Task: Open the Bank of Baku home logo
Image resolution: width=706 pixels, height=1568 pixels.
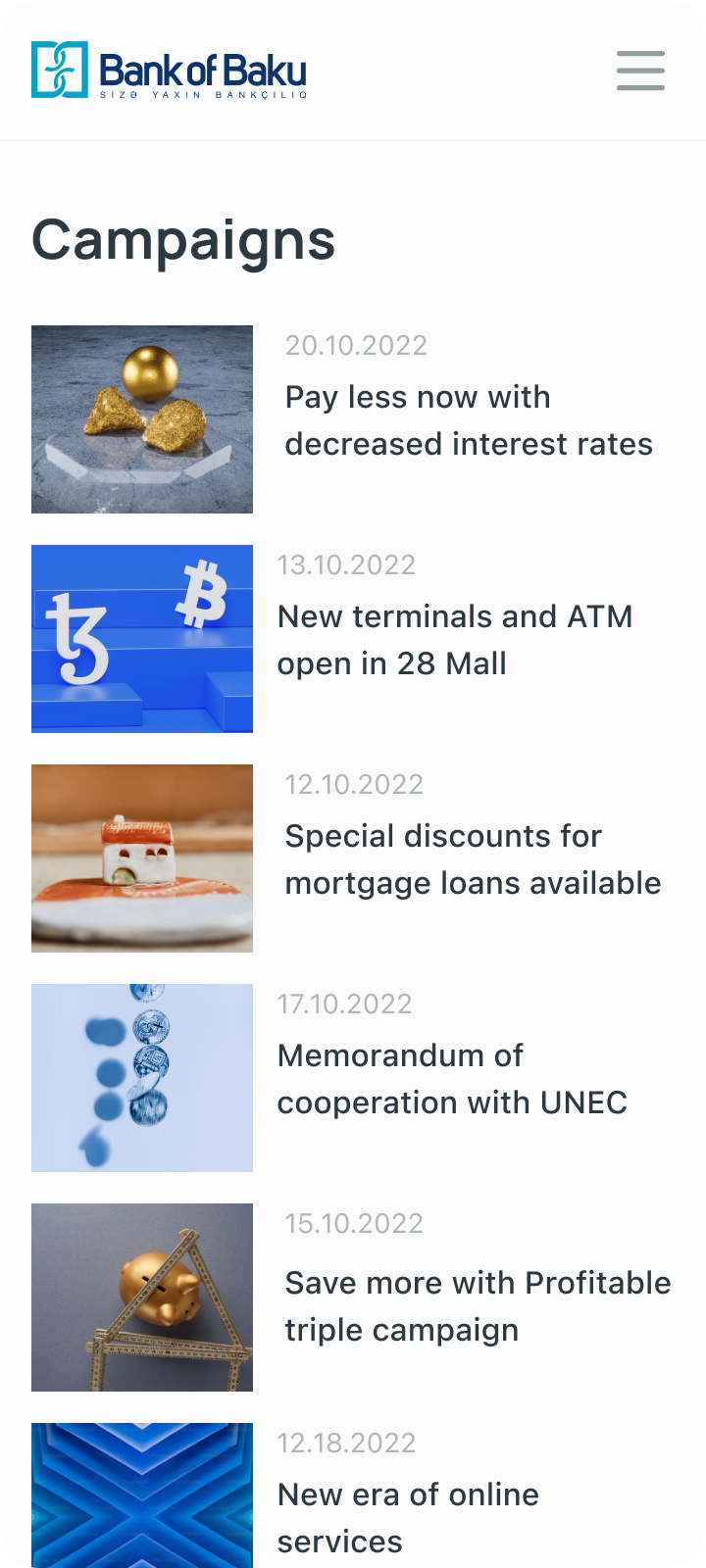Action: pyautogui.click(x=169, y=71)
